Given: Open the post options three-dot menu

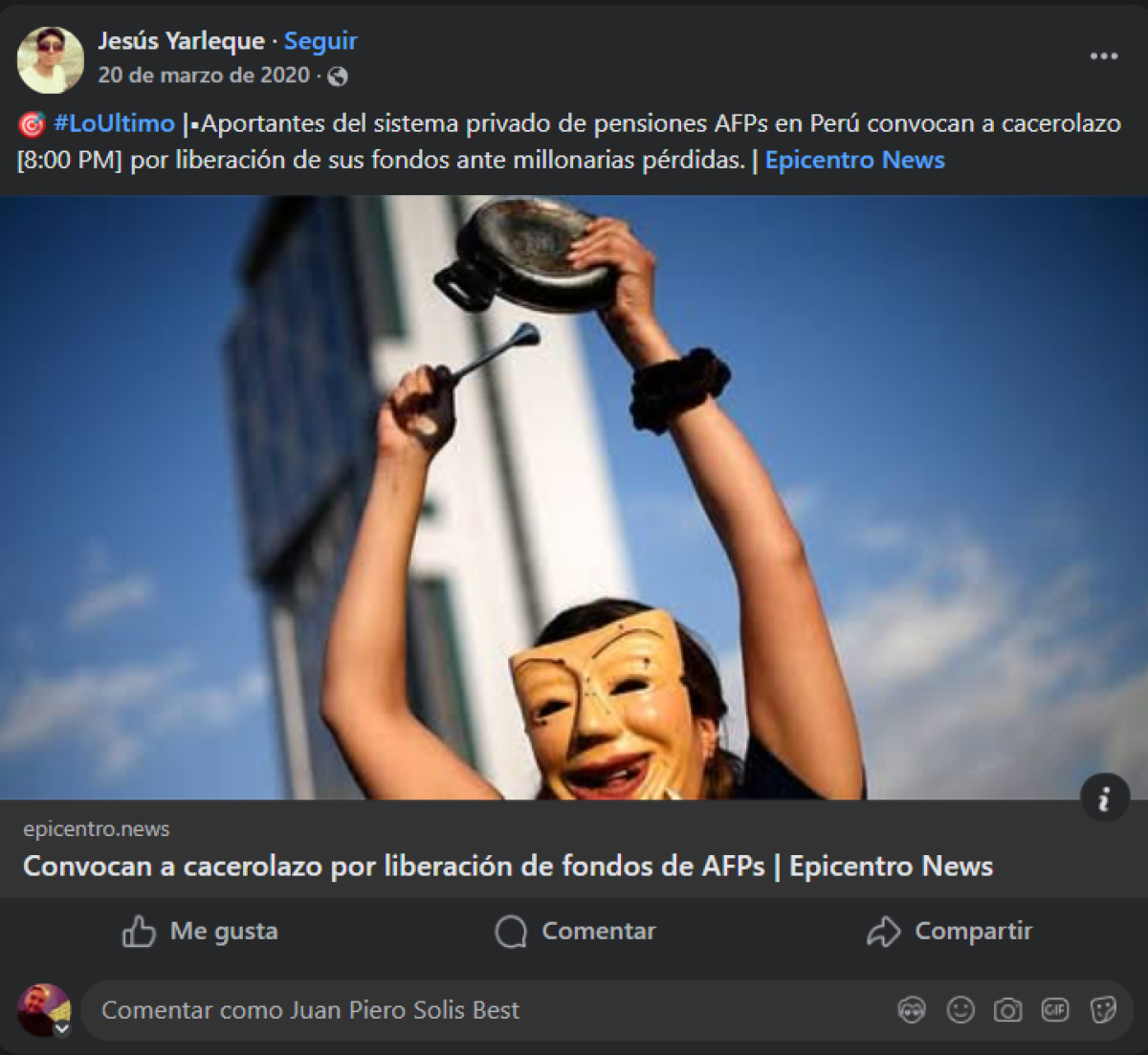Looking at the screenshot, I should (x=1104, y=56).
